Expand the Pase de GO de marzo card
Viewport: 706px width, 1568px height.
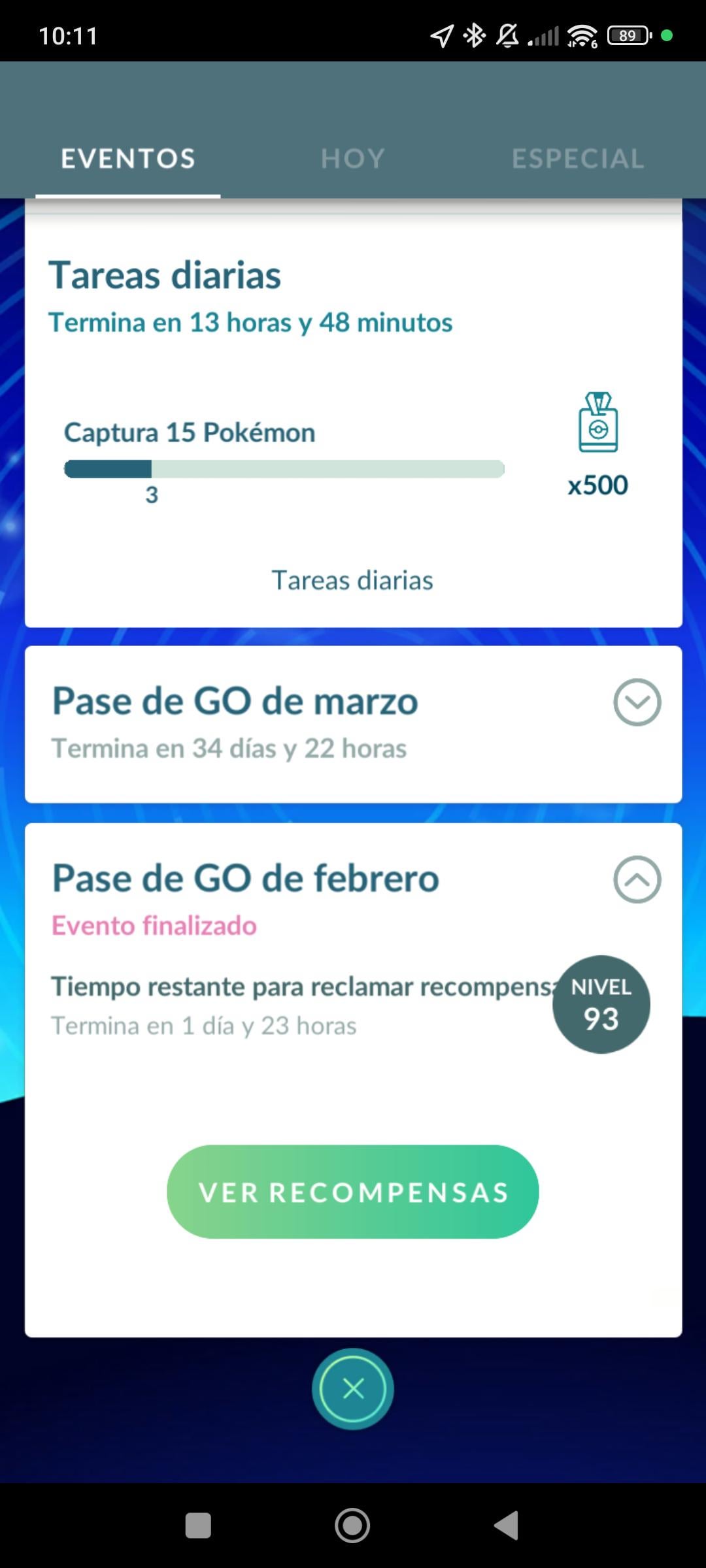tap(637, 702)
